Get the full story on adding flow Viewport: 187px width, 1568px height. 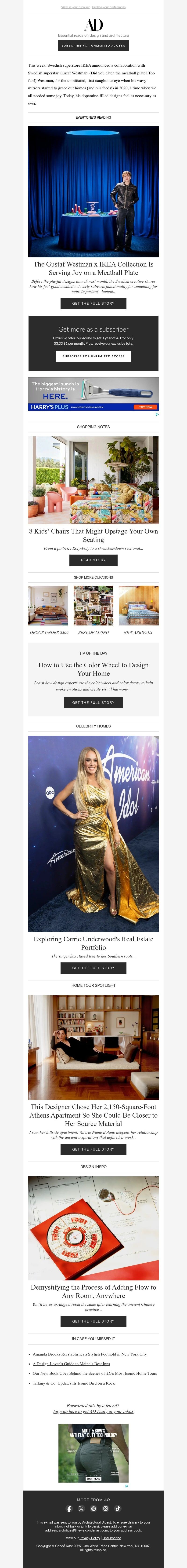click(93, 1321)
